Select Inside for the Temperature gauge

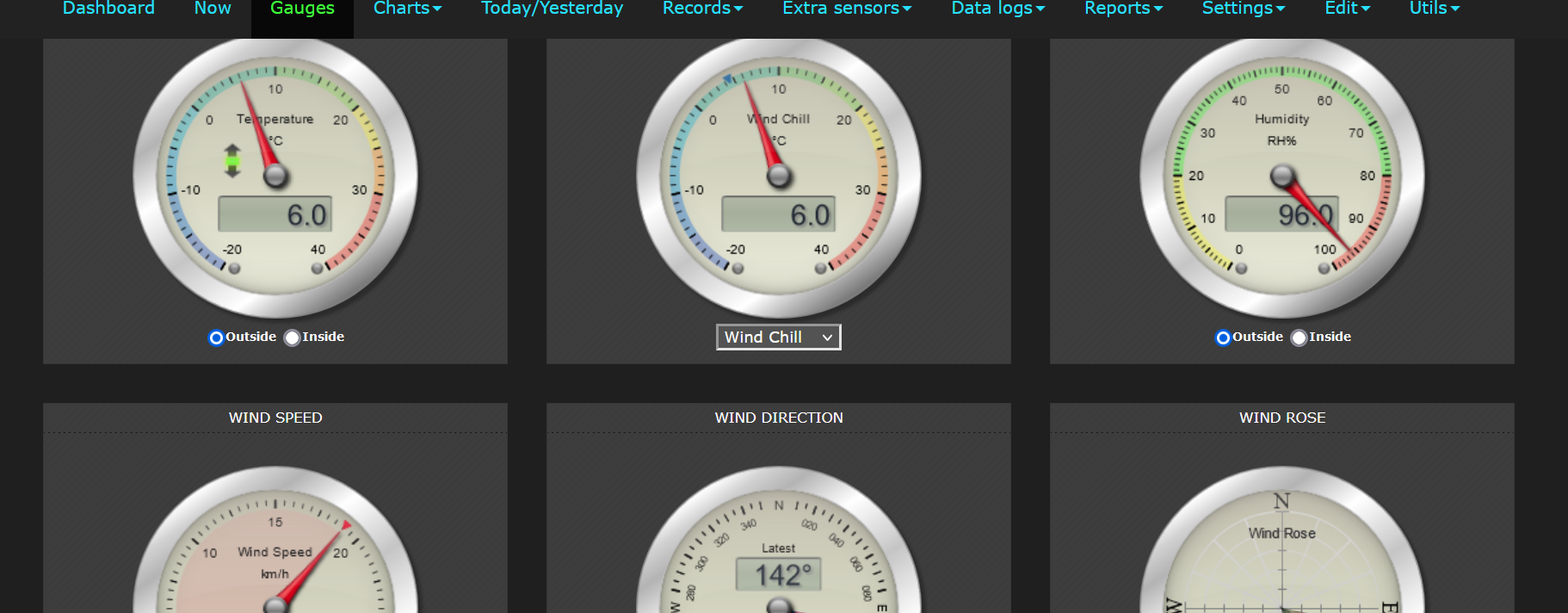pyautogui.click(x=293, y=337)
